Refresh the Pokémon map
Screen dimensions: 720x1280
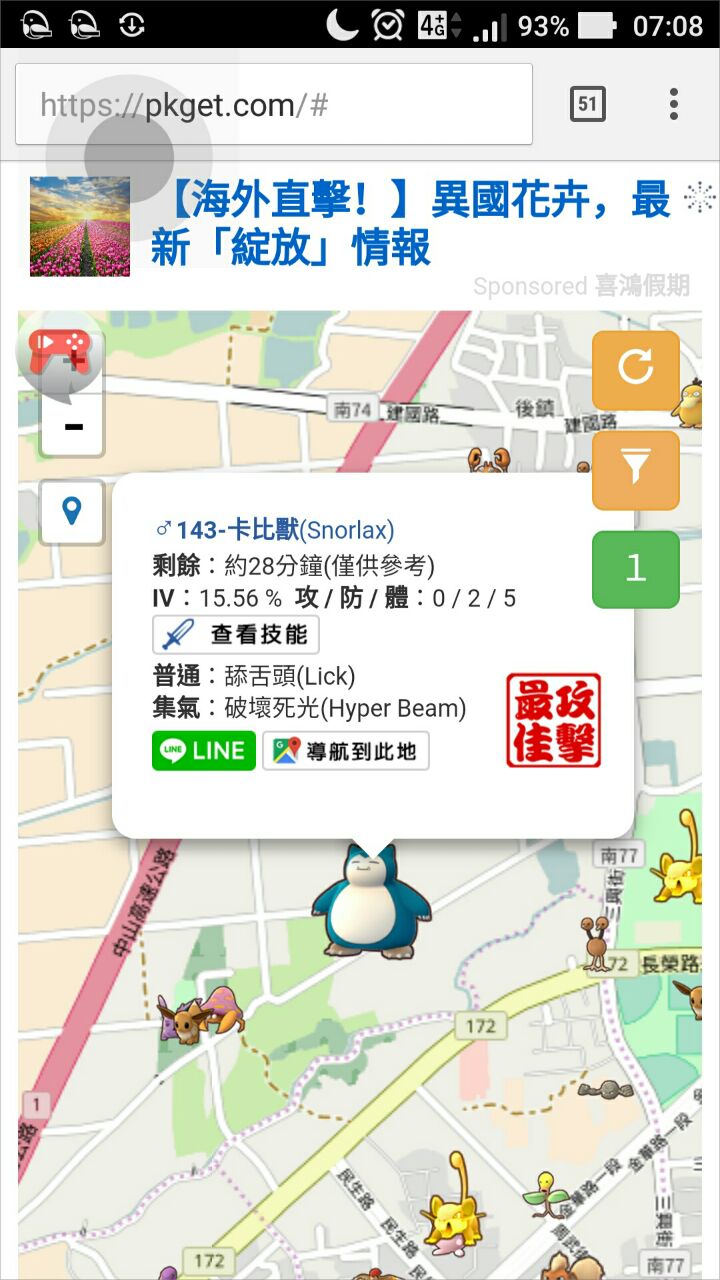(635, 369)
